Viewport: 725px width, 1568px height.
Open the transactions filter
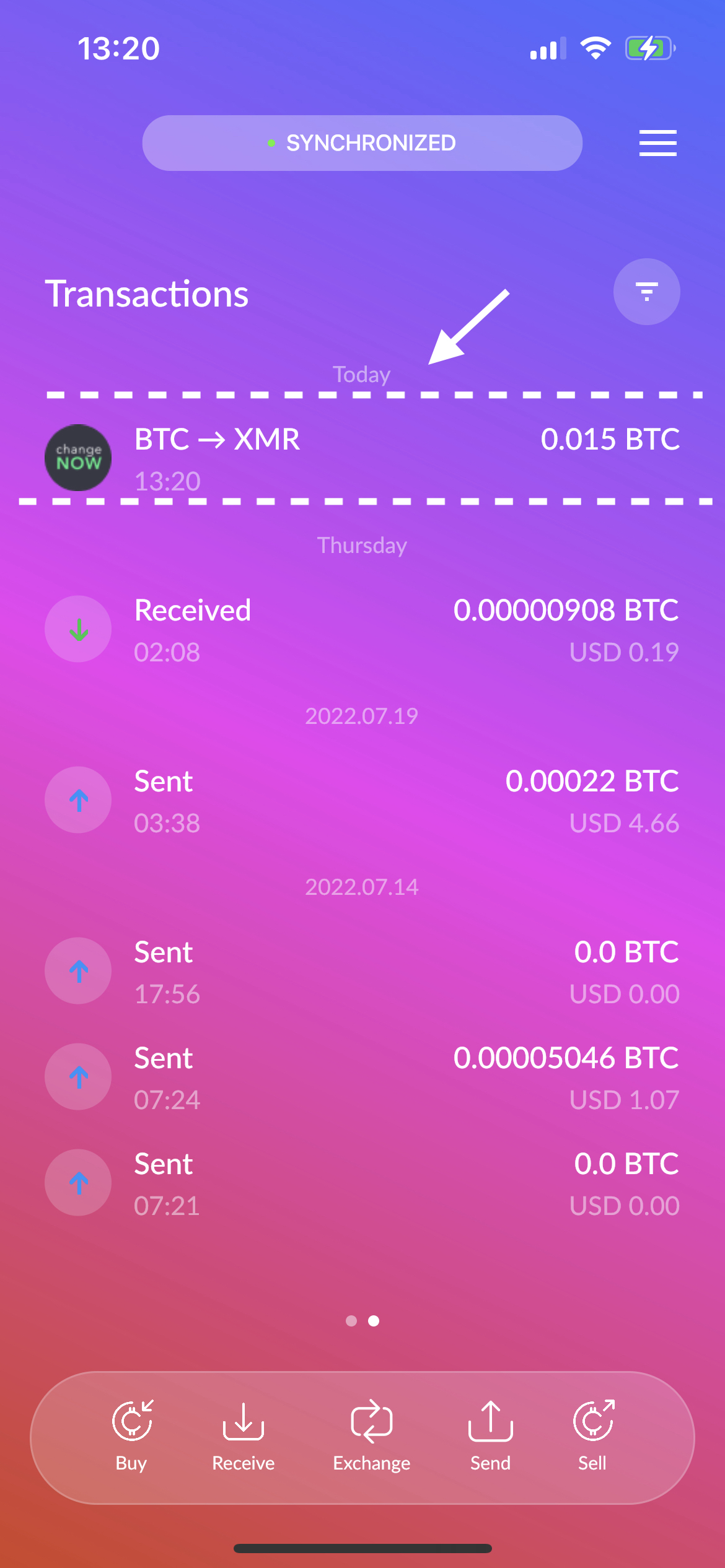click(x=646, y=292)
